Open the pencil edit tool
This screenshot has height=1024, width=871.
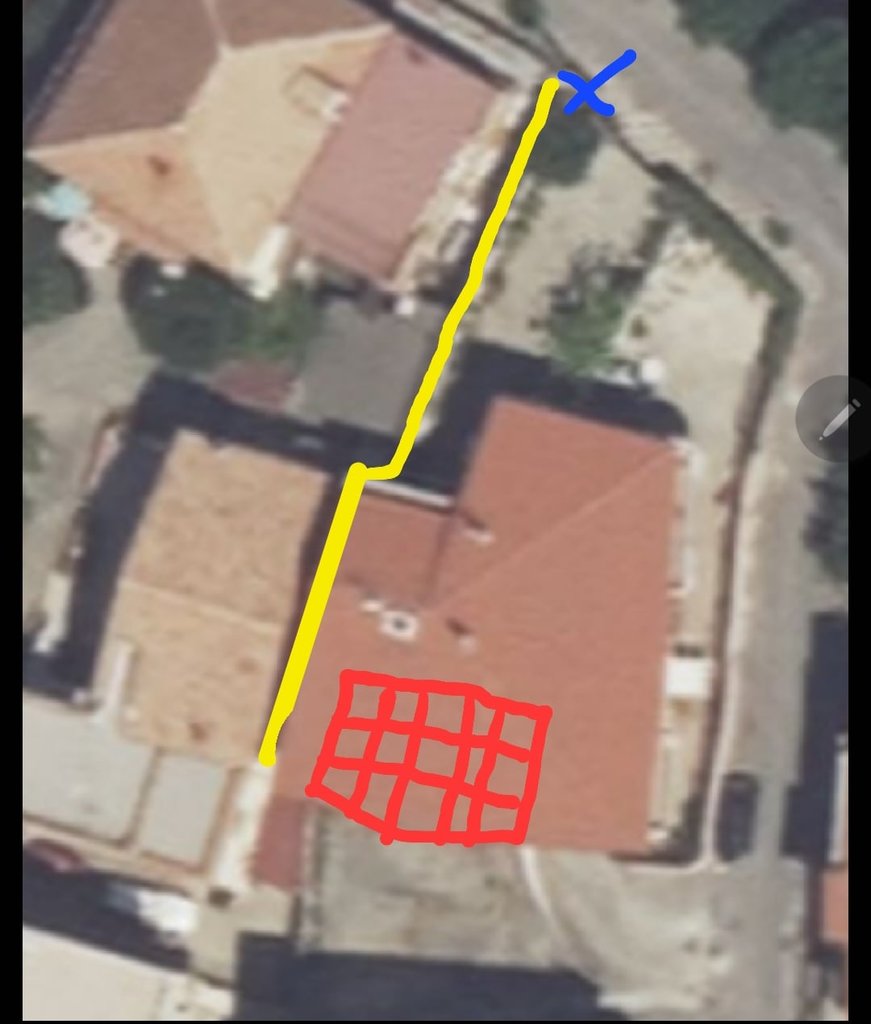tap(836, 419)
